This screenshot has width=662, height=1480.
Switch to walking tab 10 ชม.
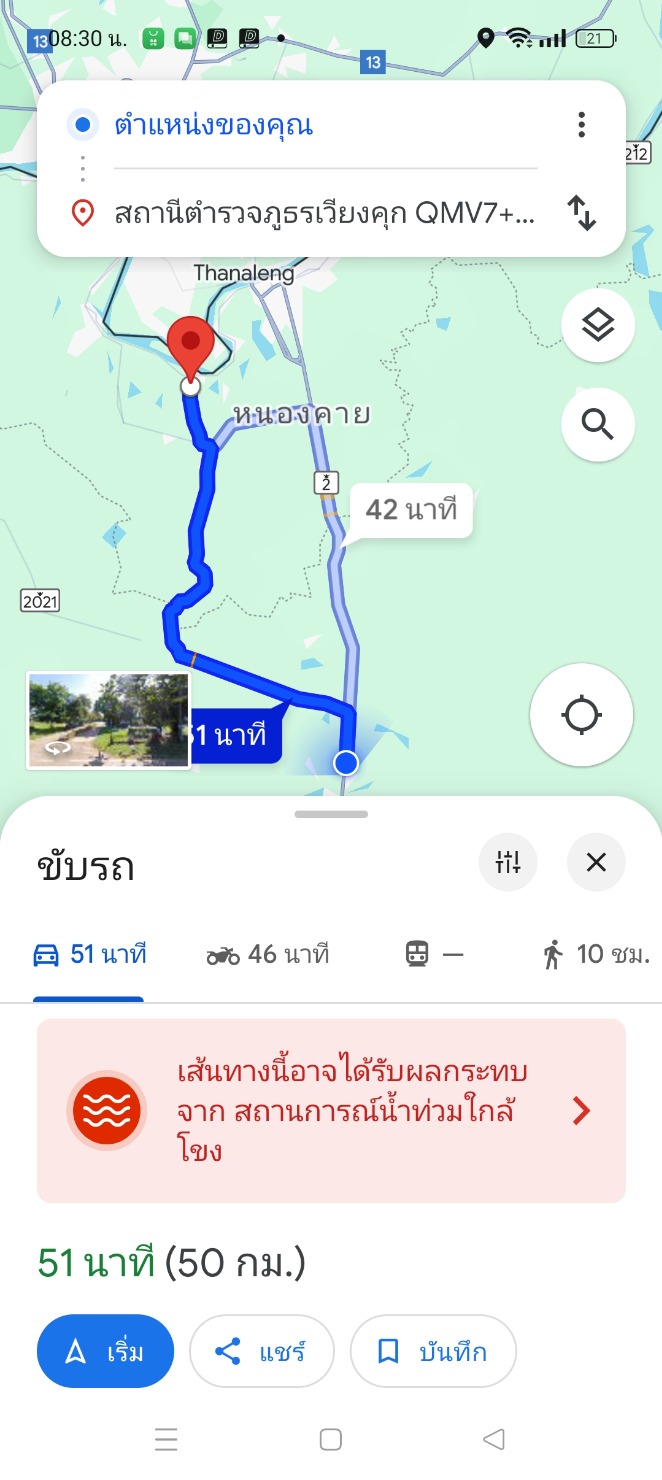(x=596, y=955)
